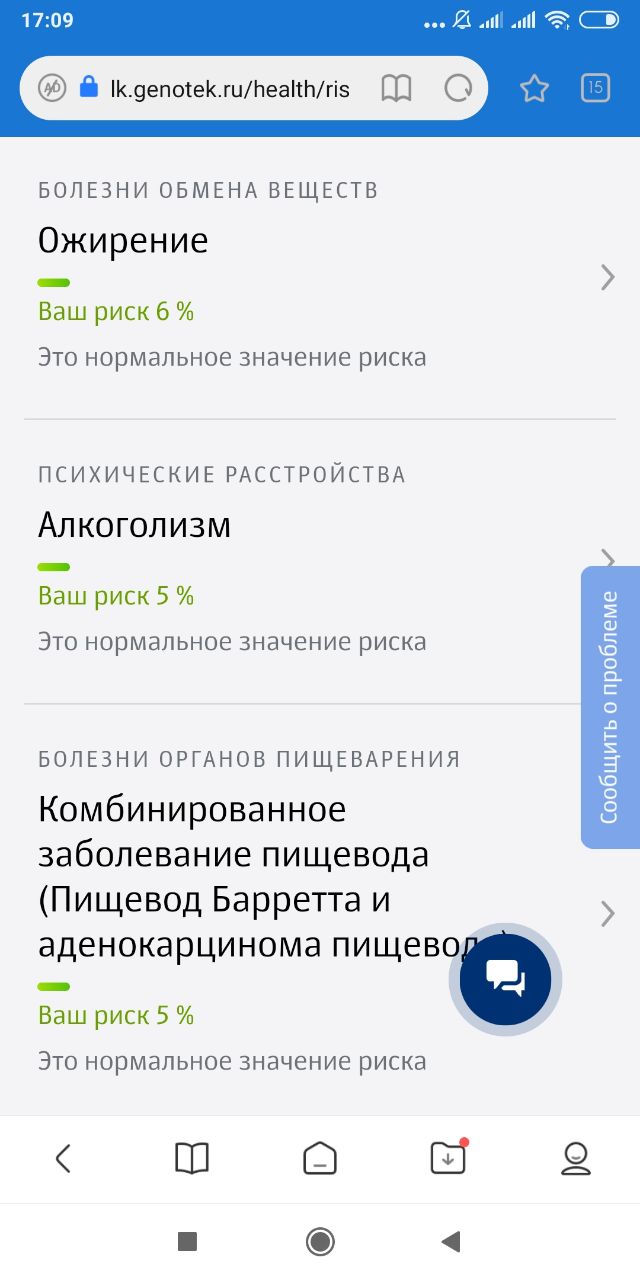Open the support chat bubble

tap(505, 978)
